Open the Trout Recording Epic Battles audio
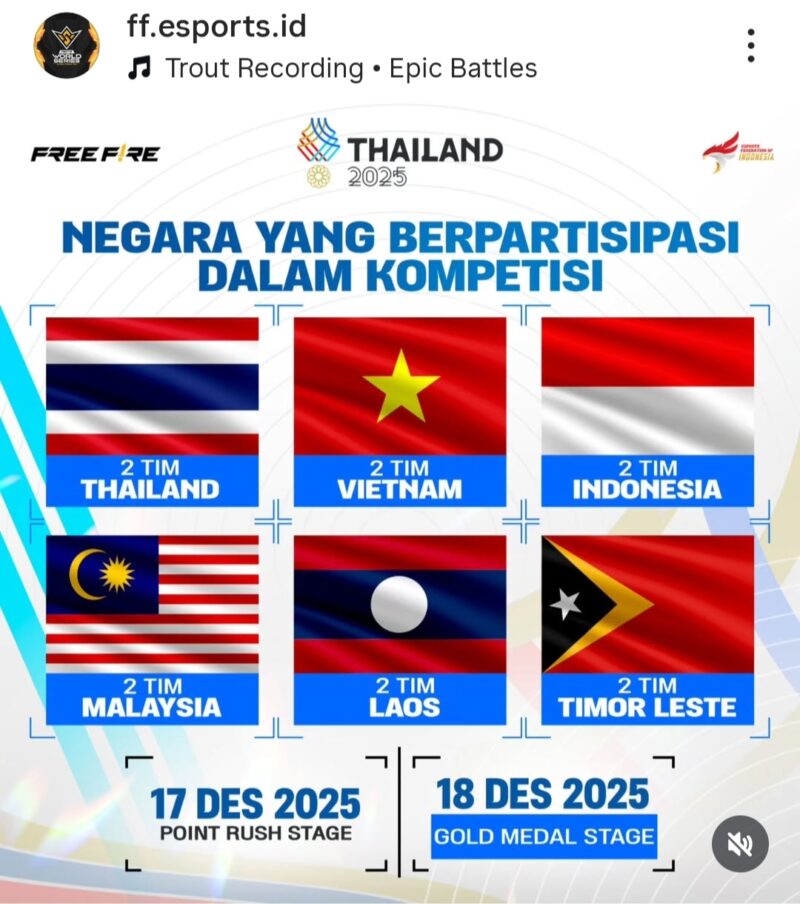The width and height of the screenshot is (800, 904). 350,68
